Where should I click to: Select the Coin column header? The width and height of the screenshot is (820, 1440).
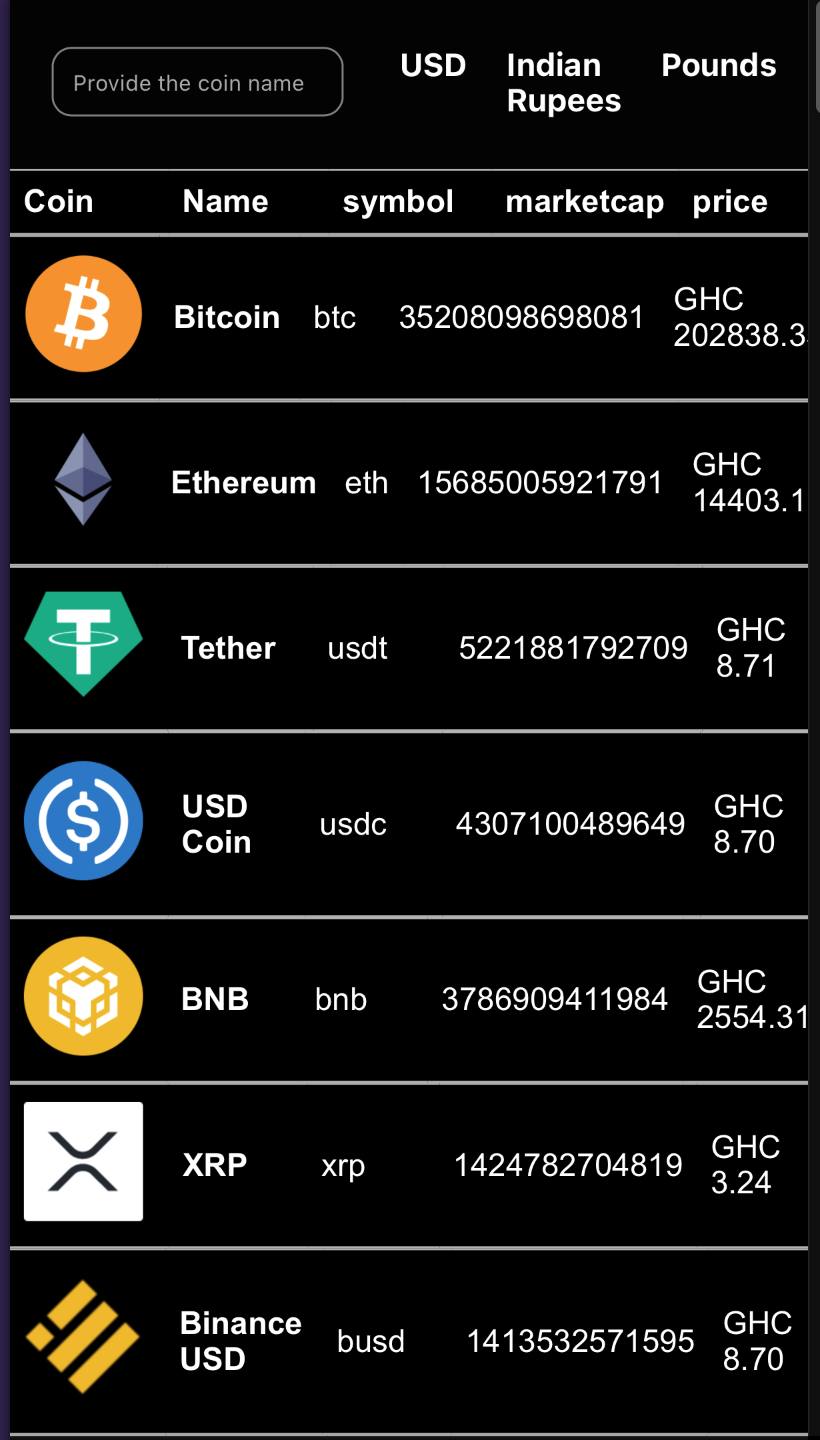point(58,201)
